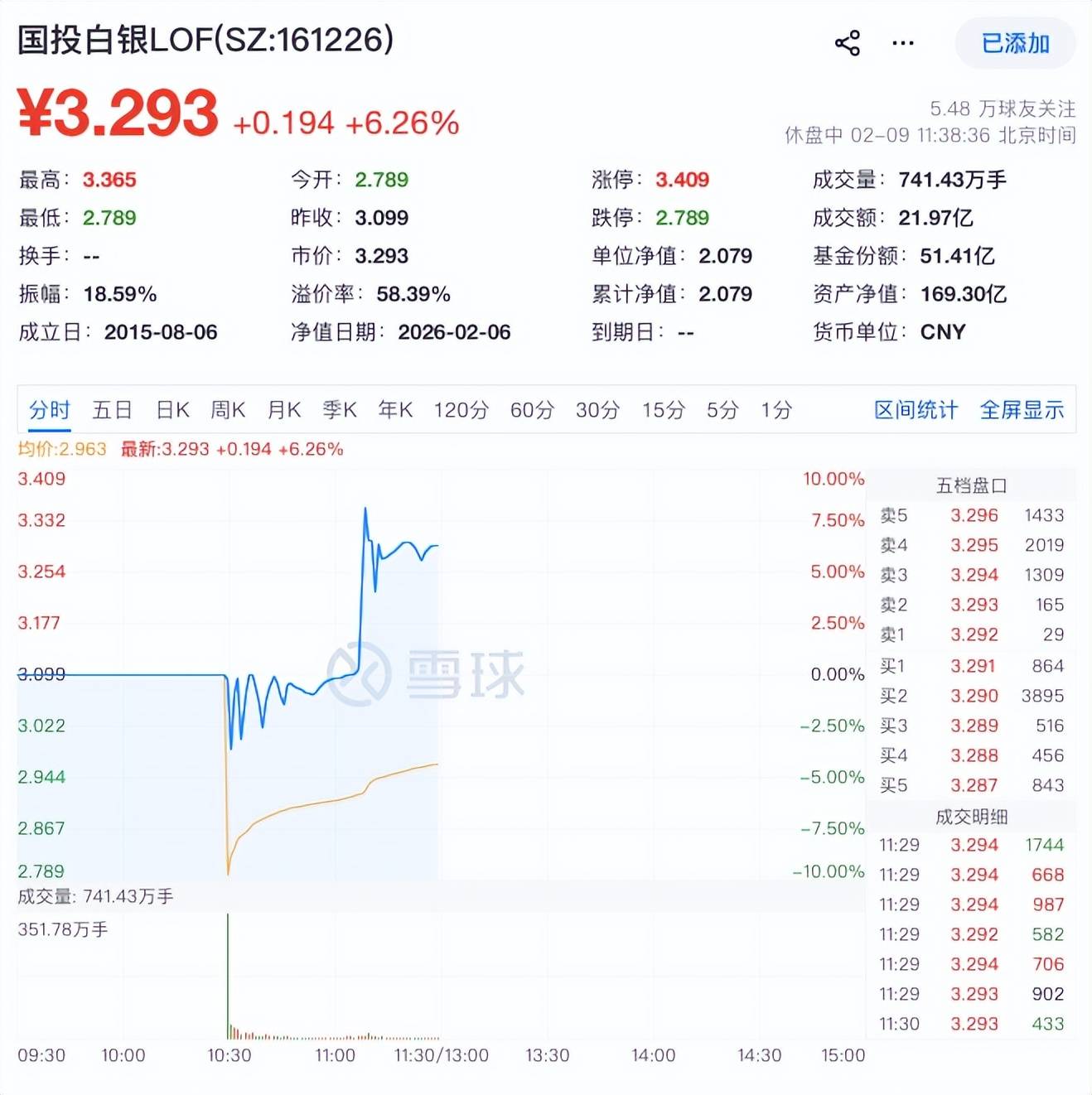Select the 分时 chart tab
The height and width of the screenshot is (1095, 1092).
click(50, 410)
